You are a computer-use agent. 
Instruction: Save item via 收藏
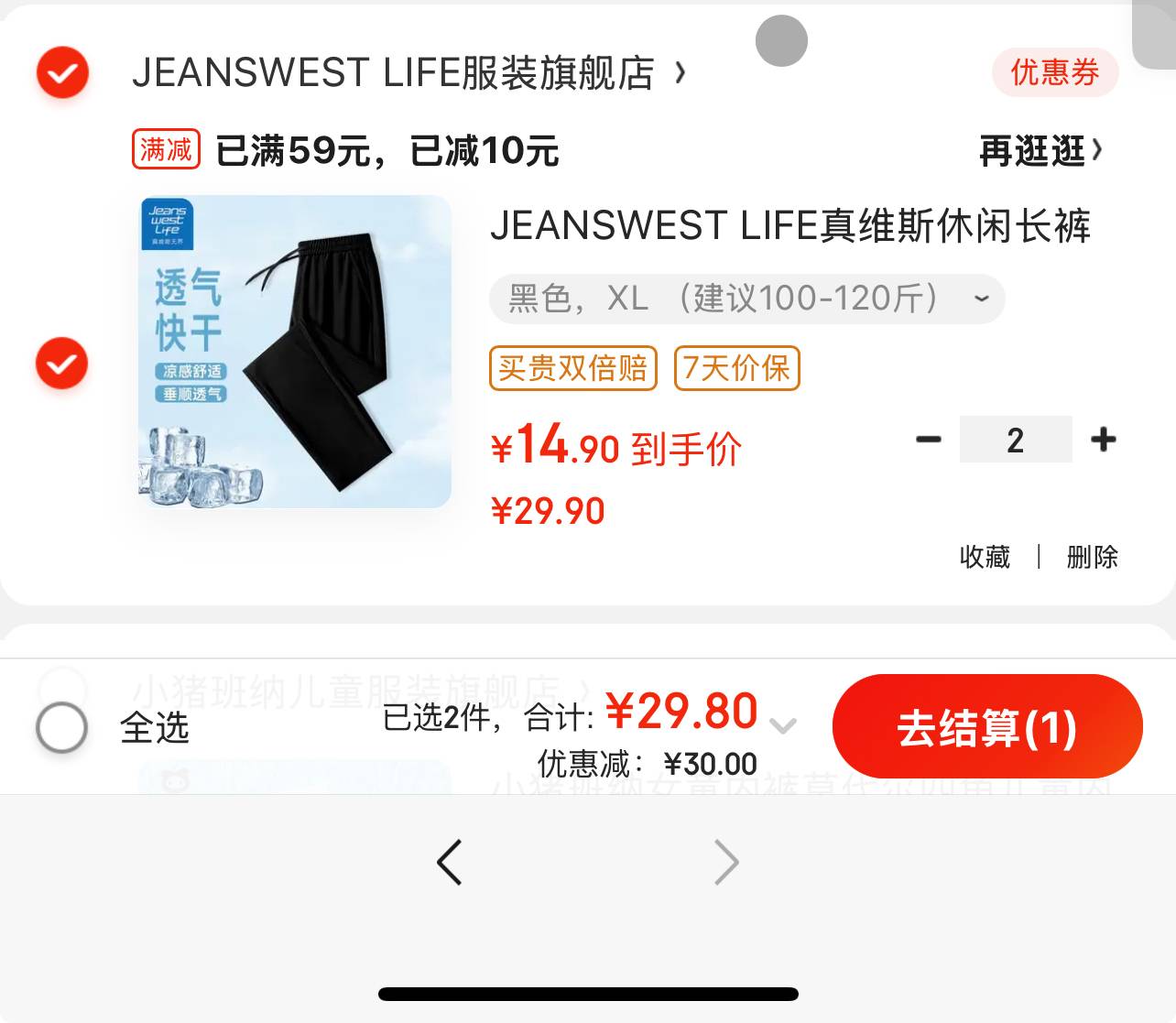(x=985, y=557)
